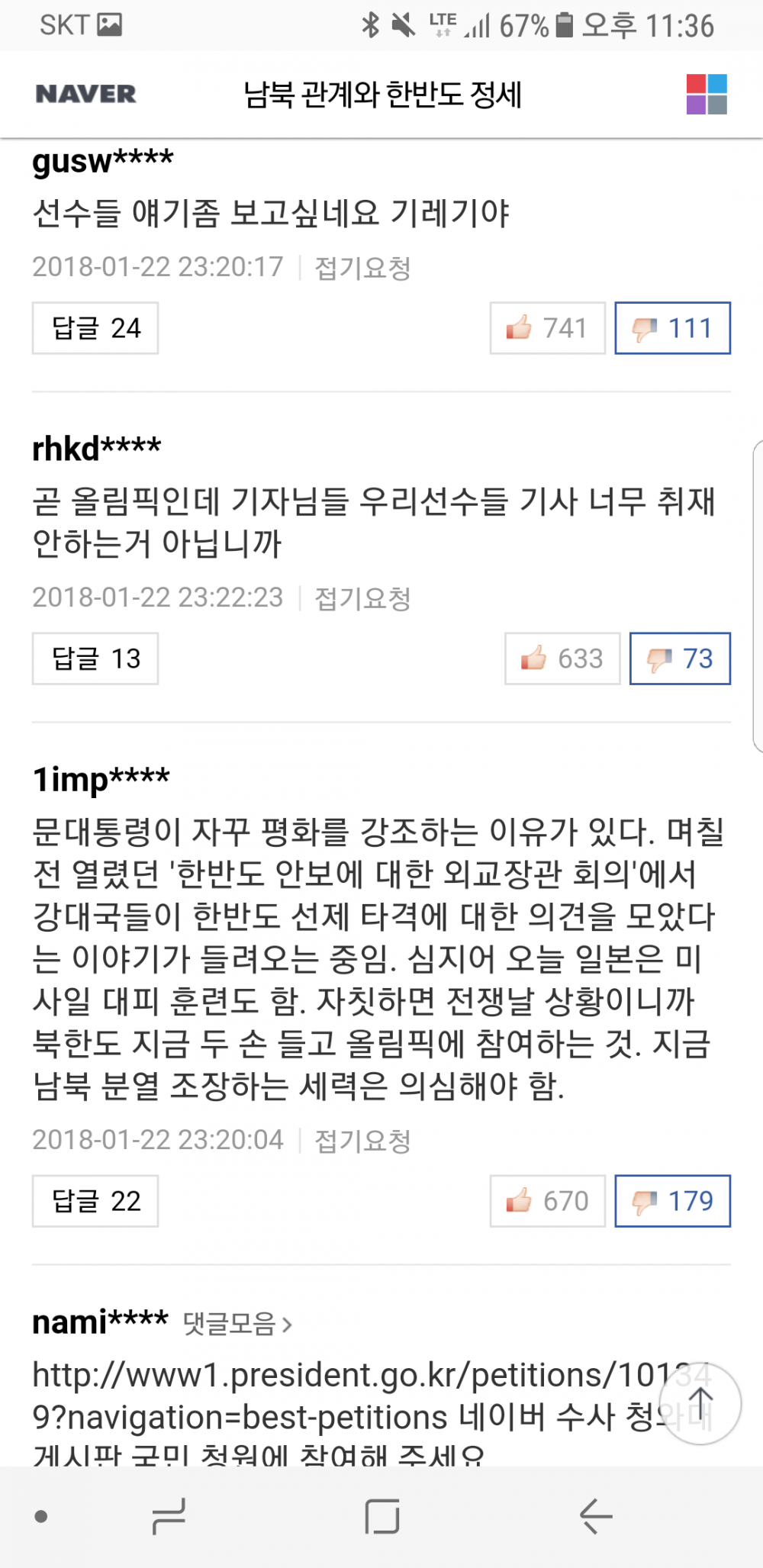This screenshot has height=1568, width=763.
Task: Tap the thumbs down icon on gusw****'s comment
Action: 645,327
